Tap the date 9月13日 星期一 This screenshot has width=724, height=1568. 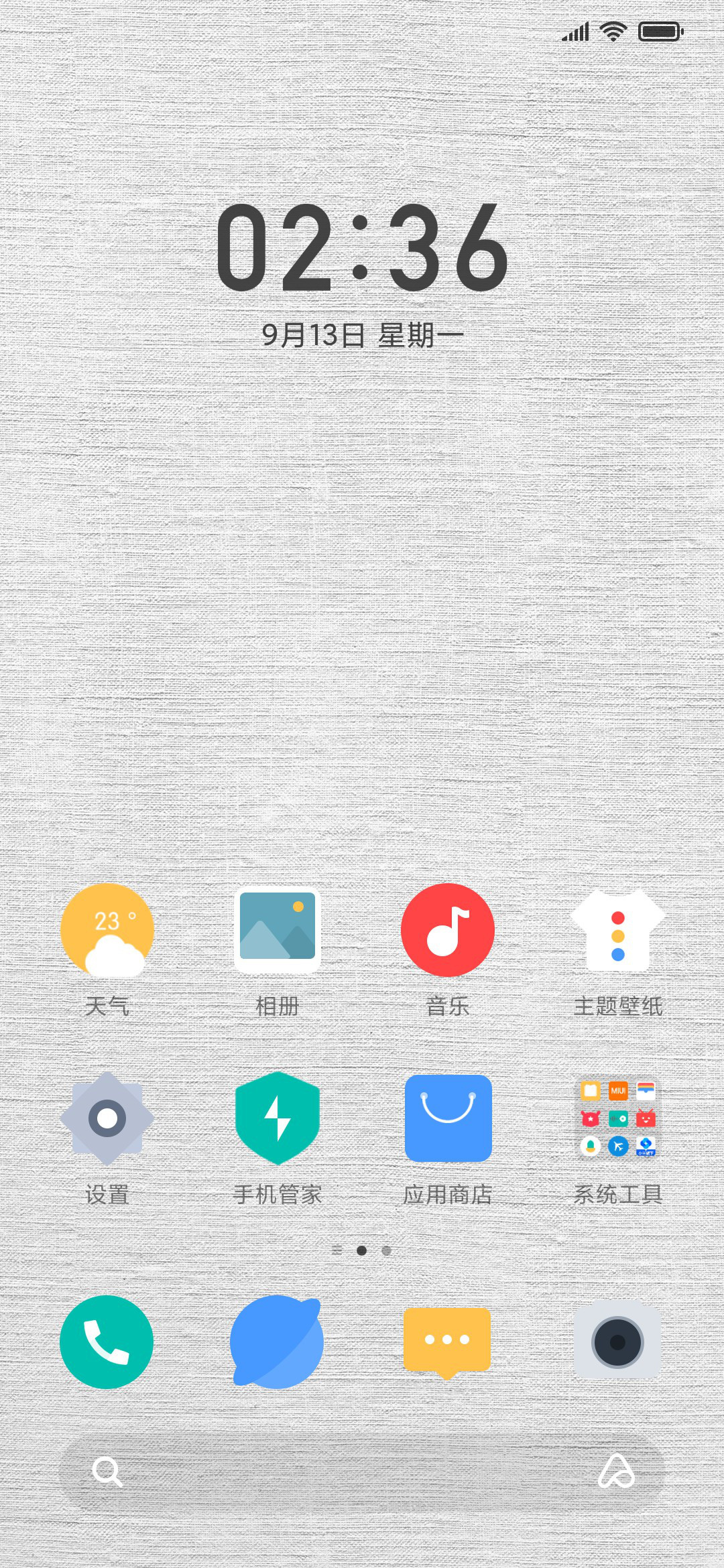pyautogui.click(x=362, y=335)
